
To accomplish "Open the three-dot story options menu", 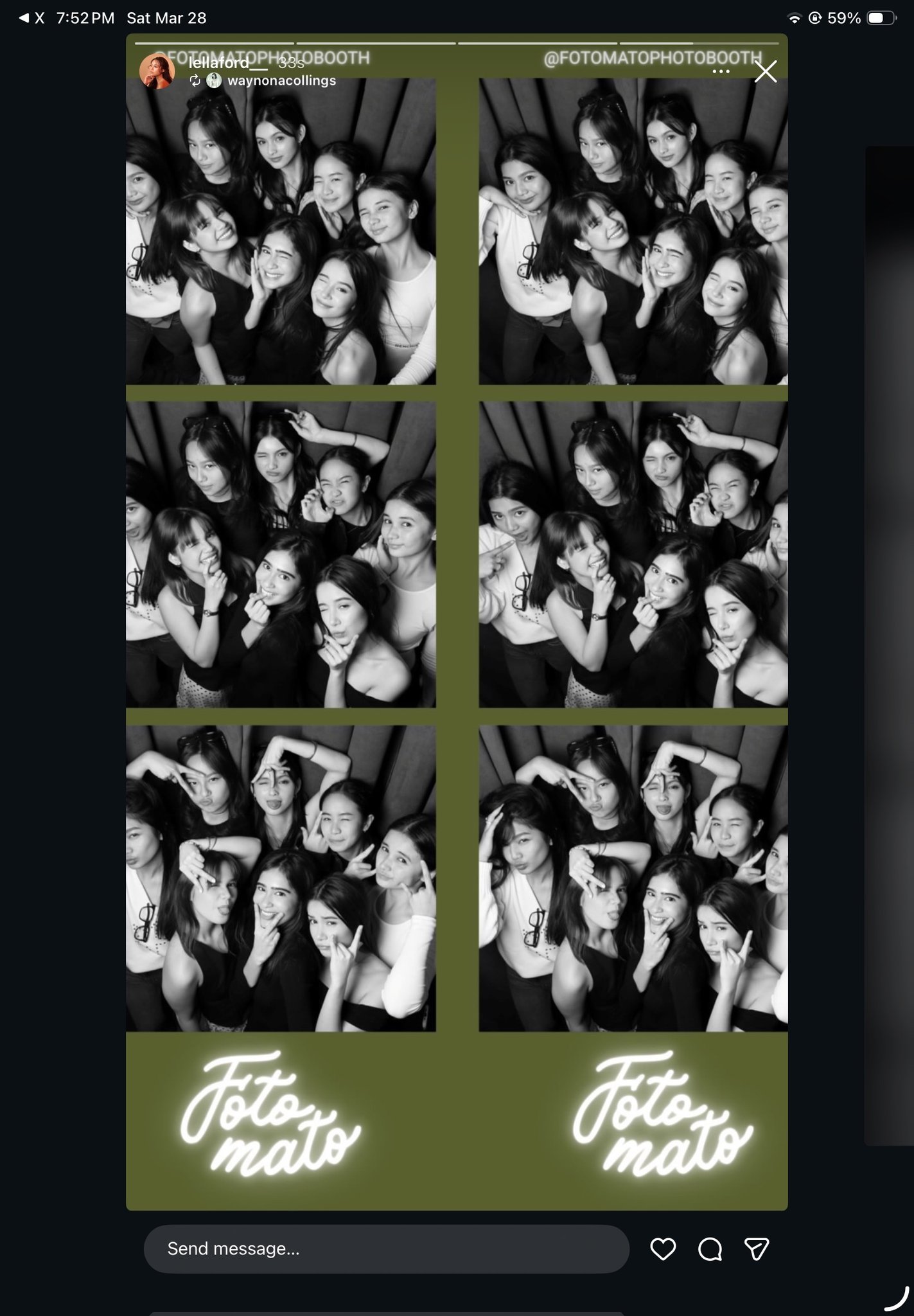I will click(x=721, y=71).
